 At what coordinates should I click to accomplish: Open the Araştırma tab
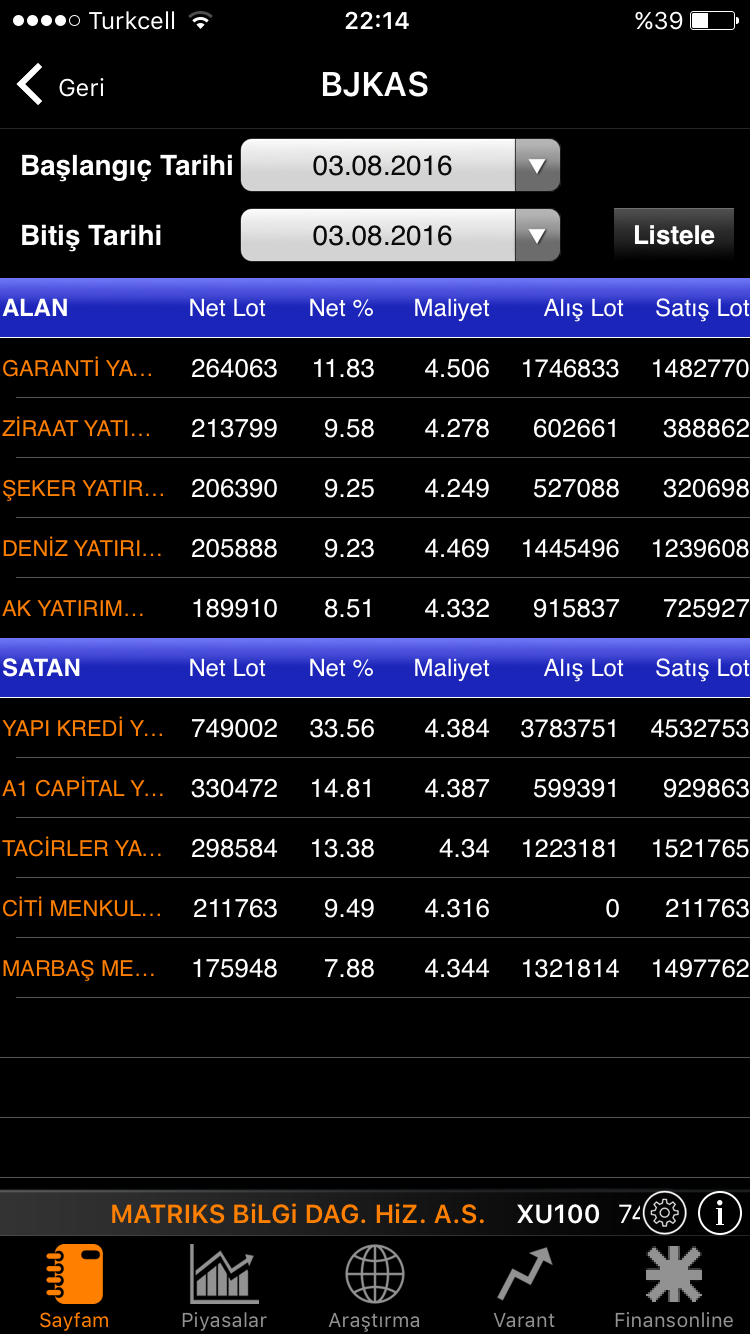[374, 1286]
